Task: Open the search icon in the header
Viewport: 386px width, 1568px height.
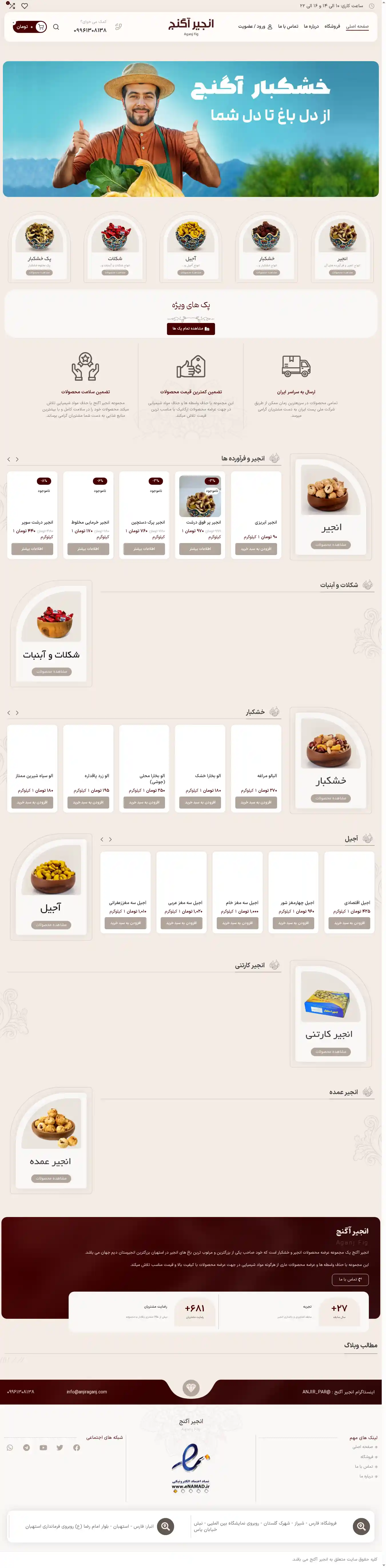Action: (x=56, y=27)
